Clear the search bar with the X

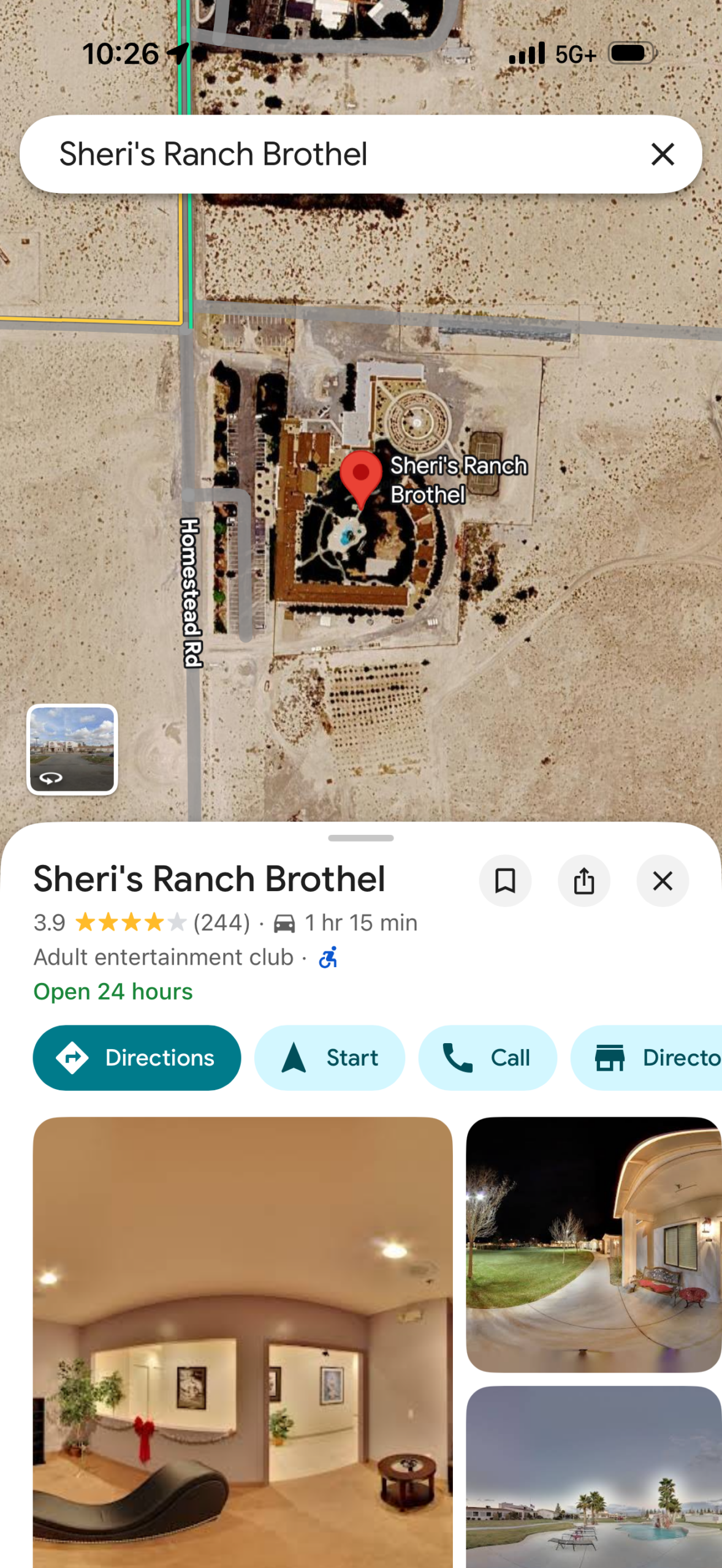[662, 154]
